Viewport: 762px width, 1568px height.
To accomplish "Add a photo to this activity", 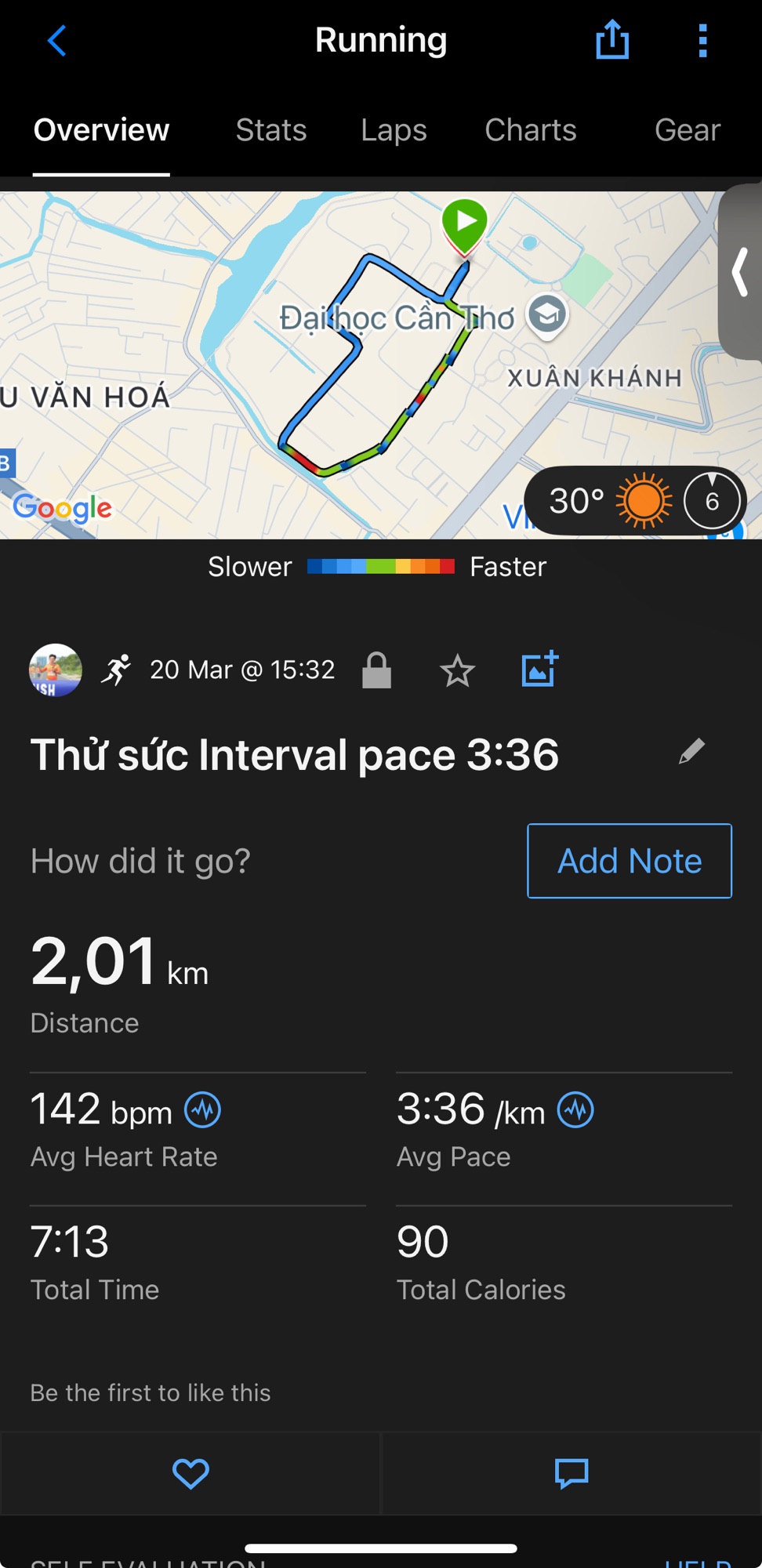I will (539, 670).
